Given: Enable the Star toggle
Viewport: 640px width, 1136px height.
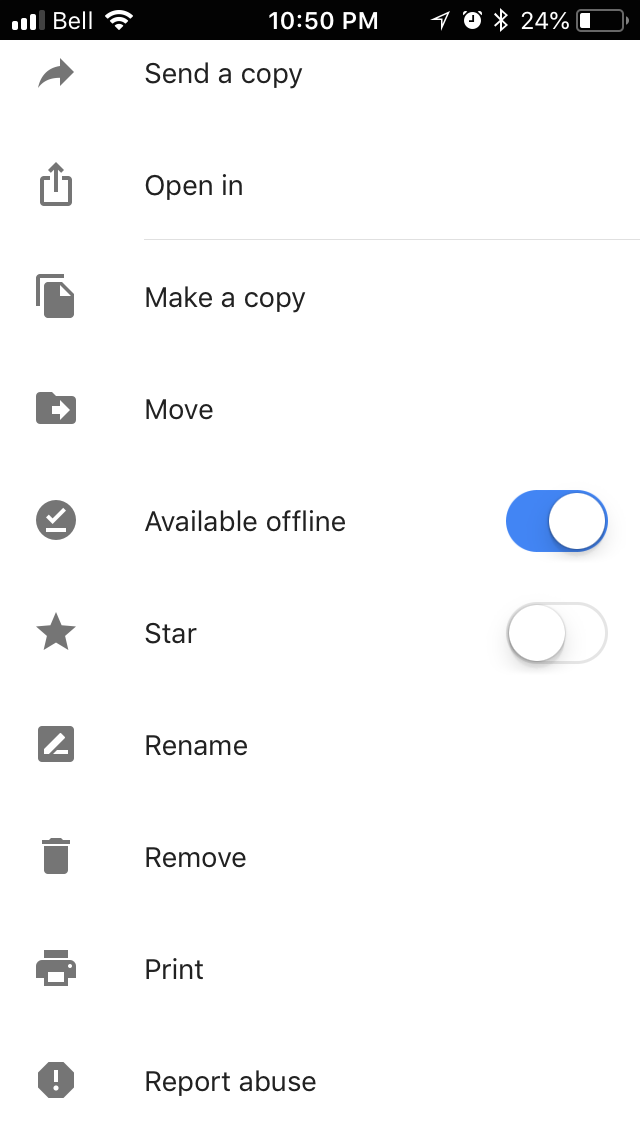Looking at the screenshot, I should (556, 633).
